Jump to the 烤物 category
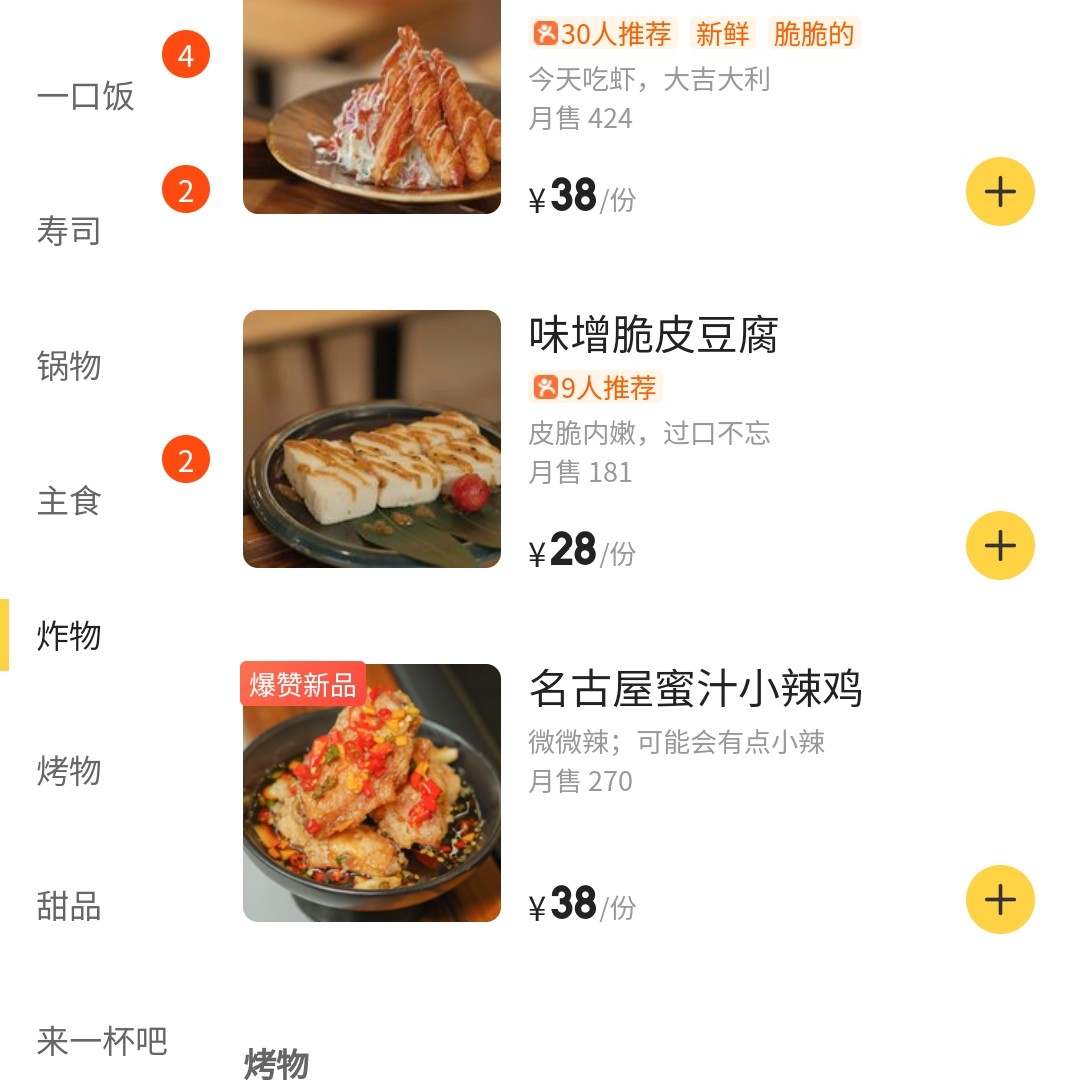Screen dimensions: 1080x1080 pyautogui.click(x=69, y=771)
